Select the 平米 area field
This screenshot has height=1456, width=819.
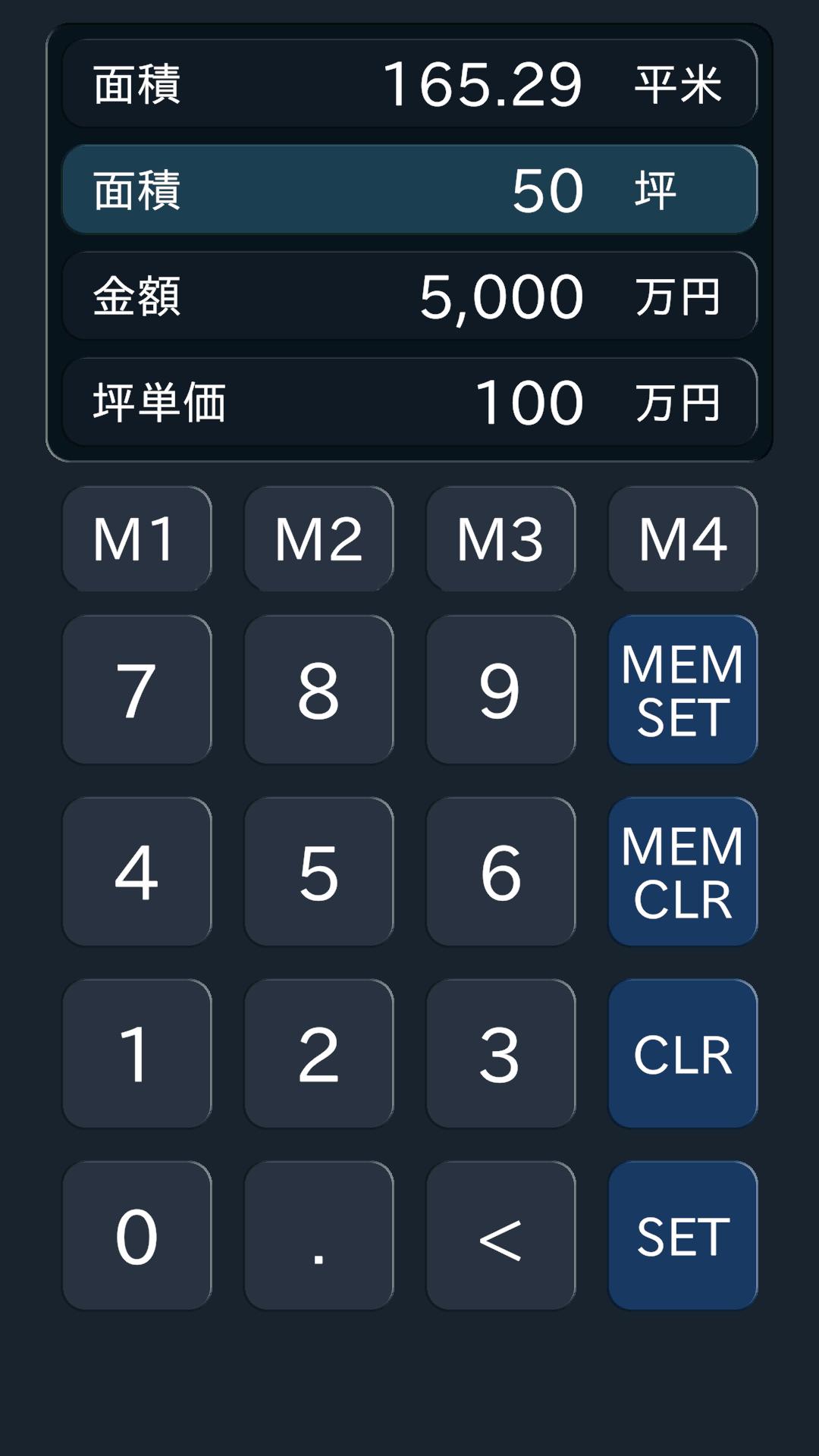tap(409, 83)
